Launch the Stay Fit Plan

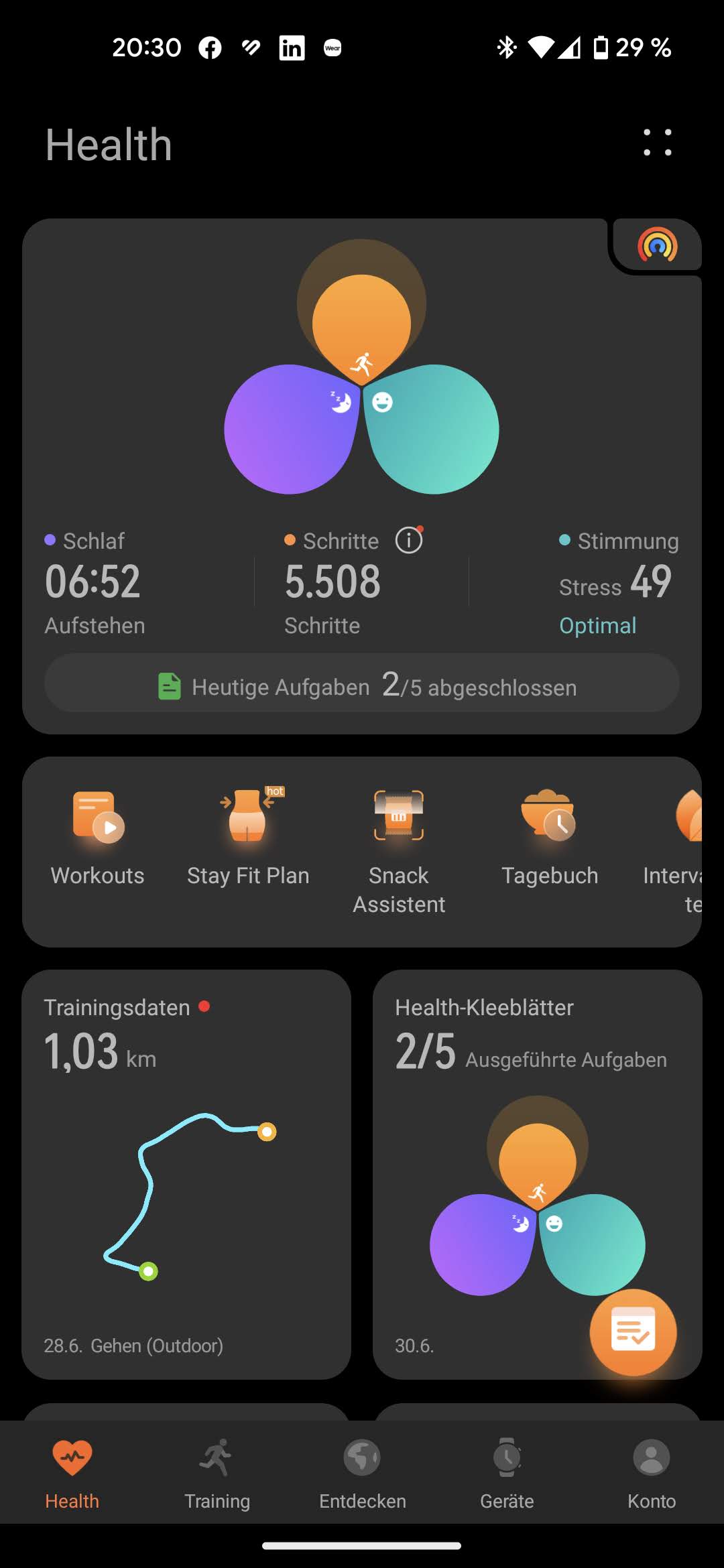248,838
